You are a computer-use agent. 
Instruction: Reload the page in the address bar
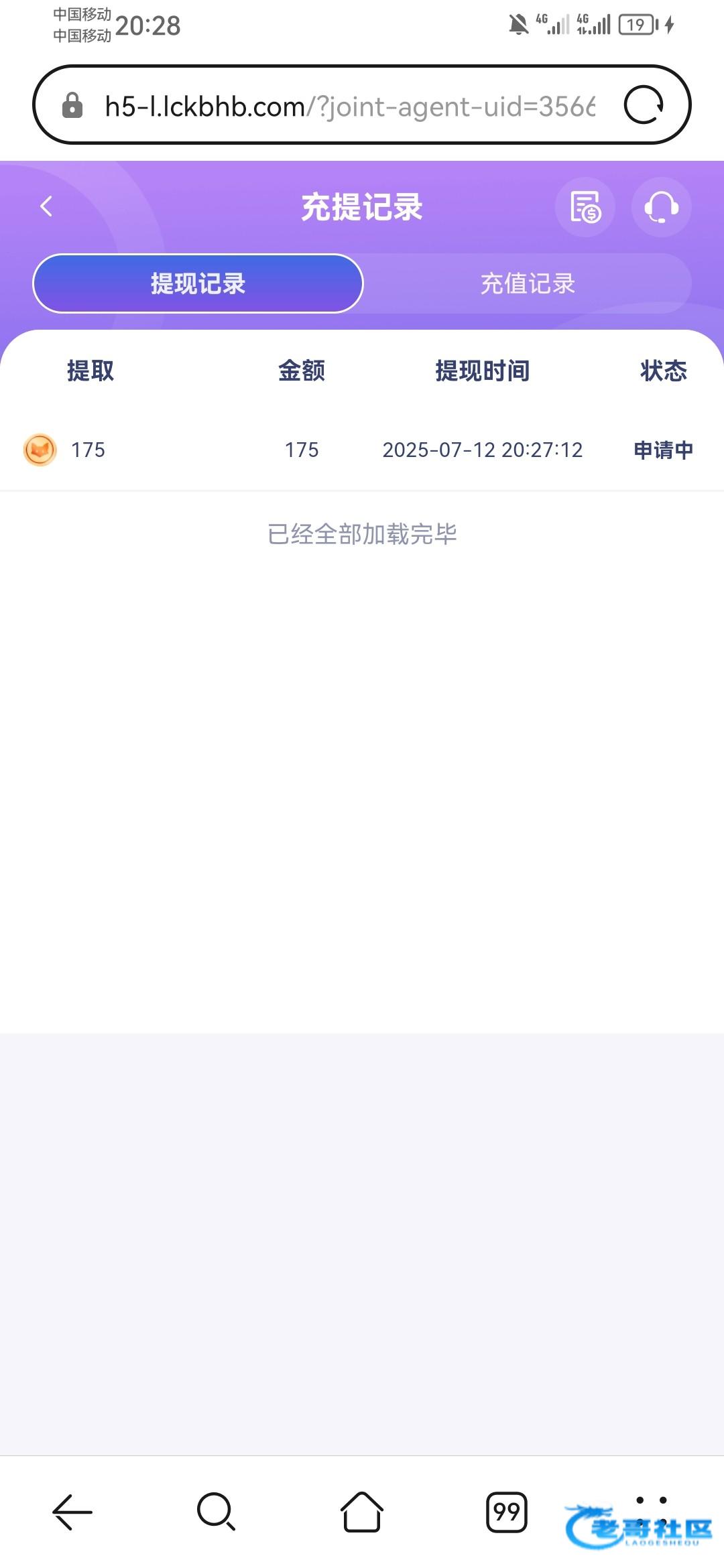click(x=644, y=105)
